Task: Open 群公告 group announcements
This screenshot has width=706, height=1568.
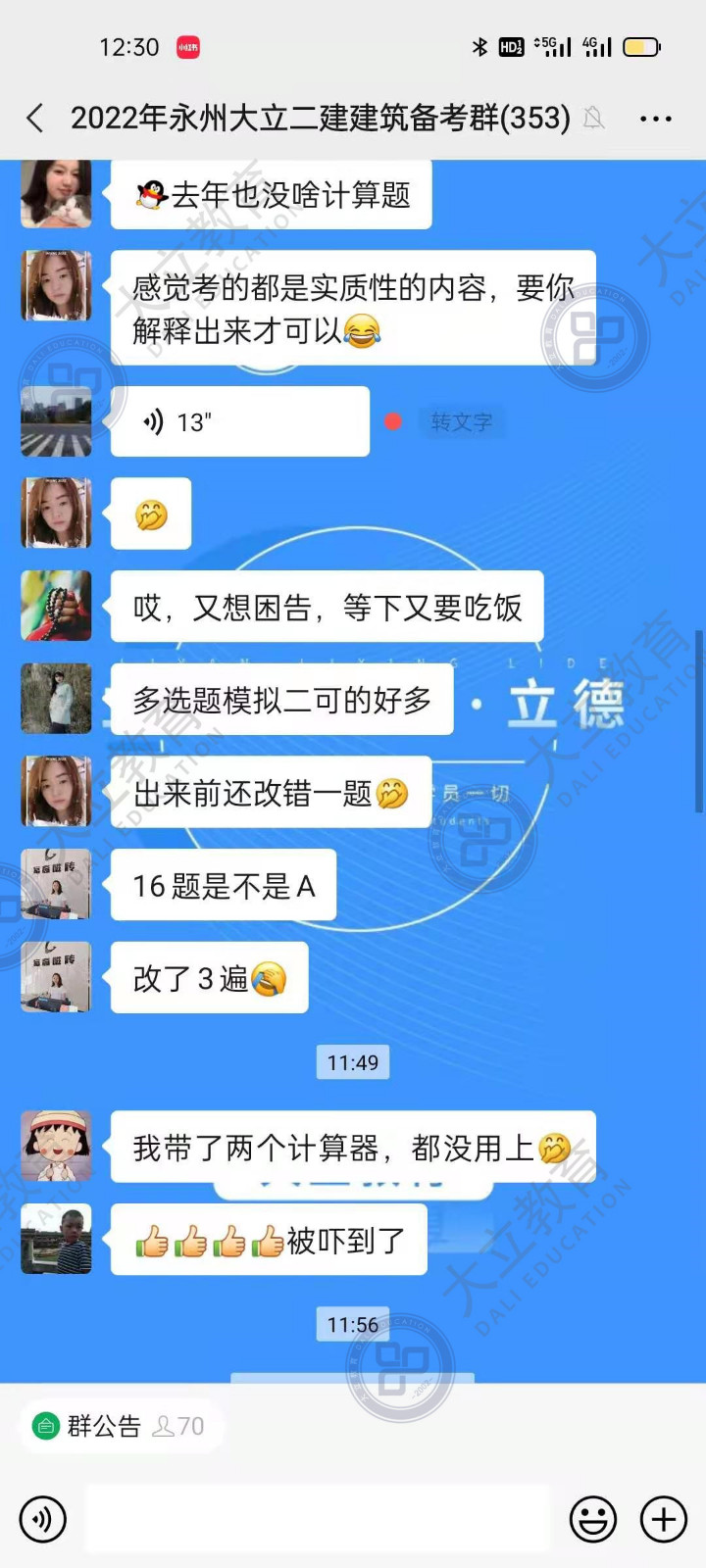Action: point(103,1426)
